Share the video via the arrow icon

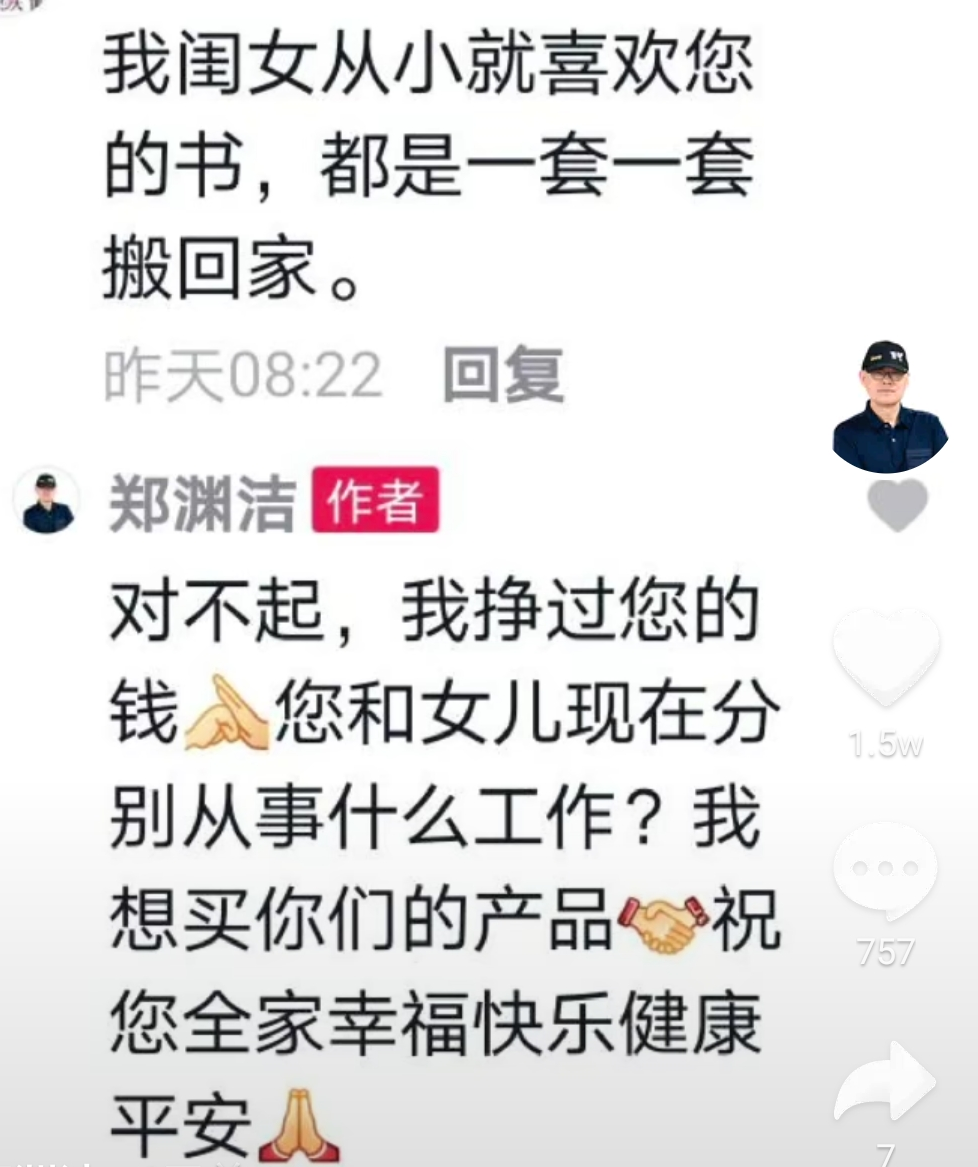tap(885, 1085)
